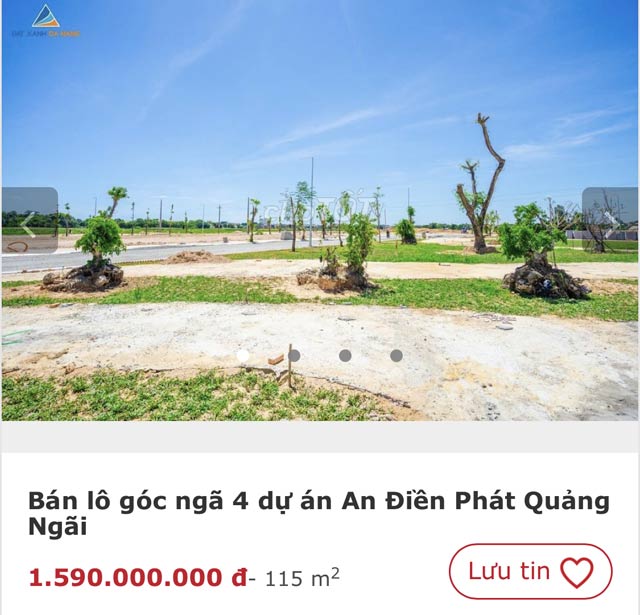The width and height of the screenshot is (640, 615).
Task: Jump to the second photo indicator dot
Action: tap(294, 355)
